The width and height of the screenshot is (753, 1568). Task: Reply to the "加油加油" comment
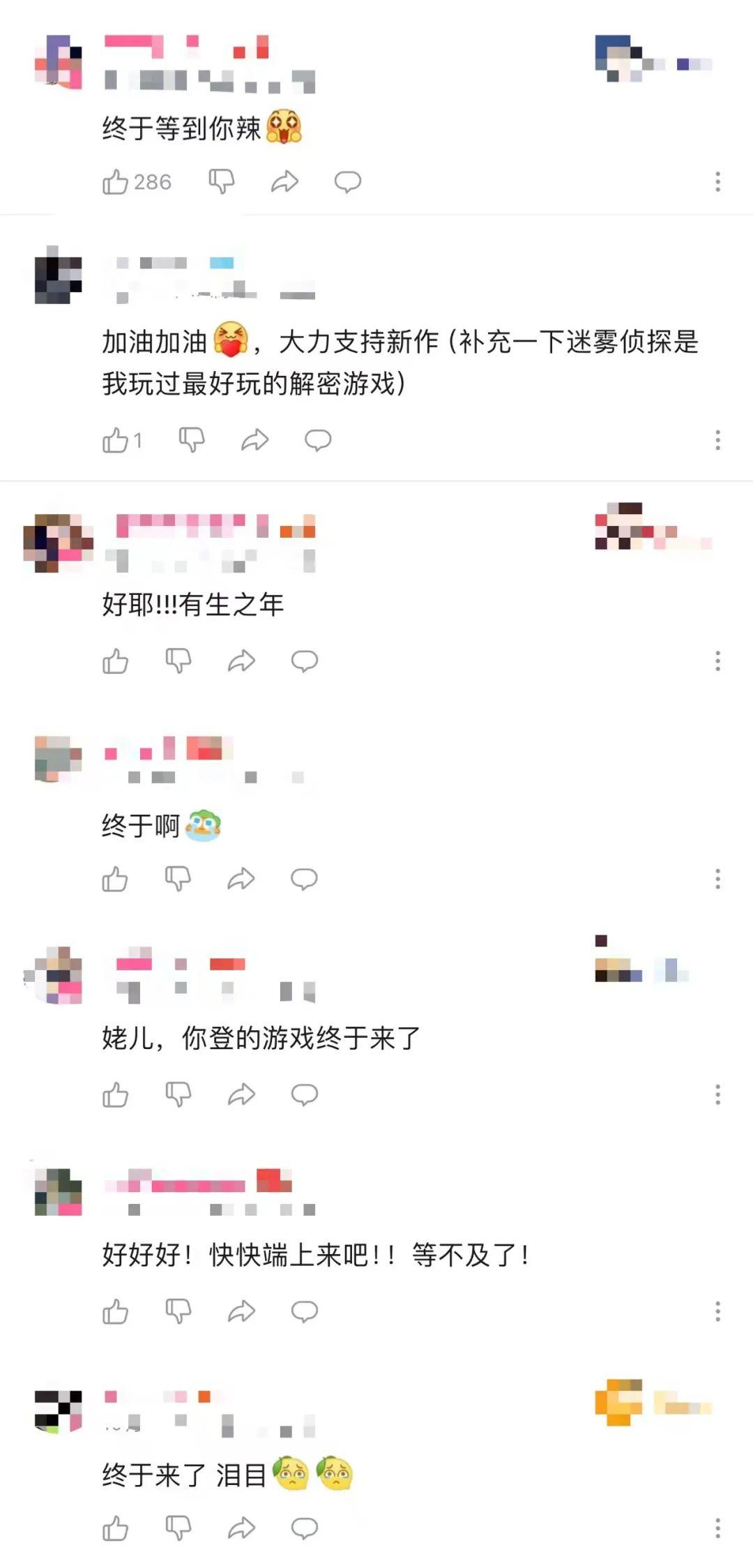[x=318, y=440]
